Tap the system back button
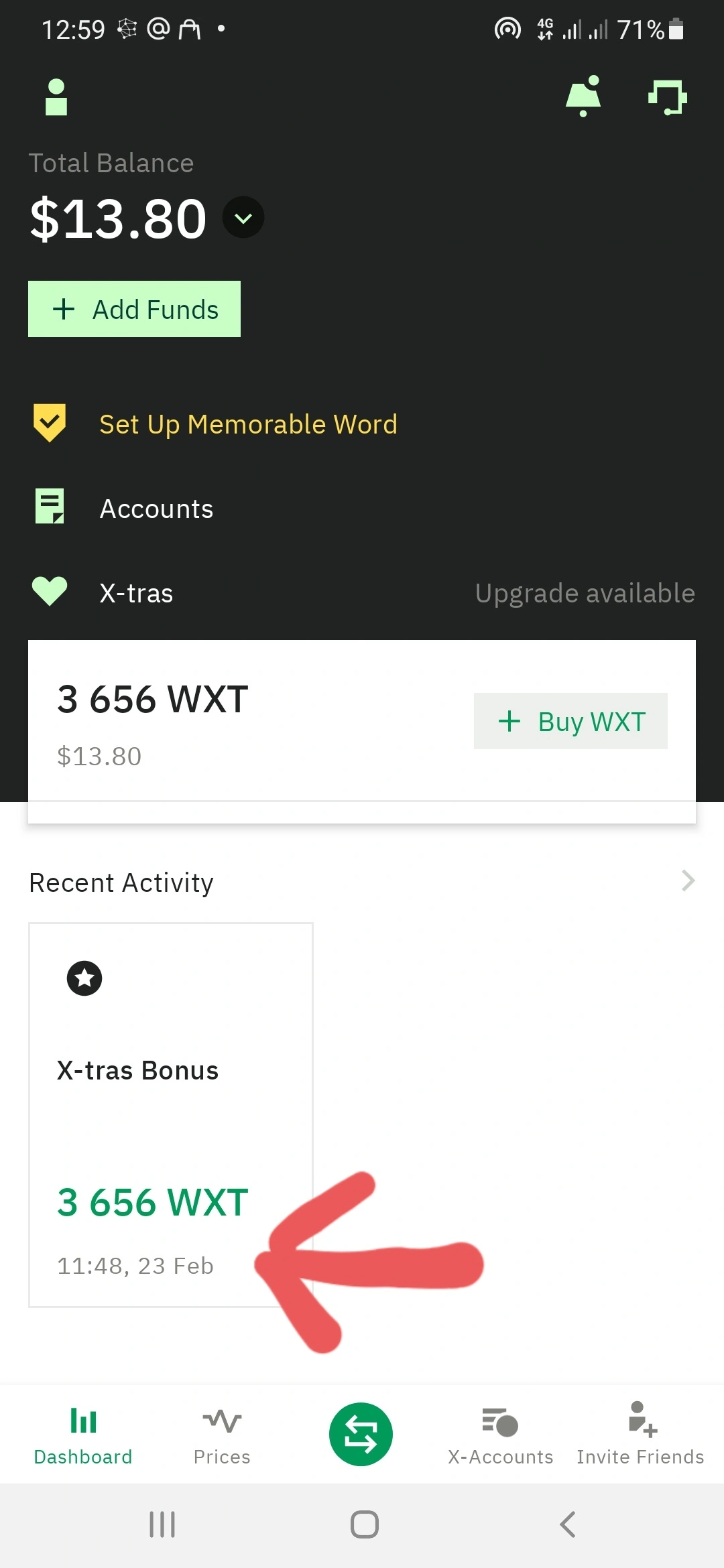The image size is (724, 1568). [567, 1524]
